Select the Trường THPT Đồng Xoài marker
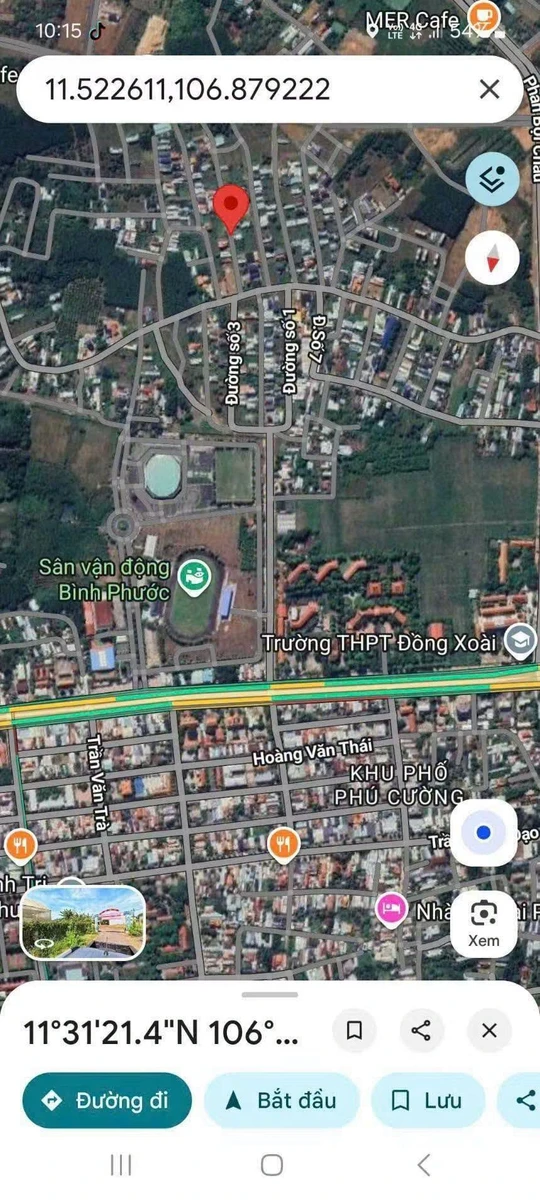The width and height of the screenshot is (540, 1200). pos(519,641)
